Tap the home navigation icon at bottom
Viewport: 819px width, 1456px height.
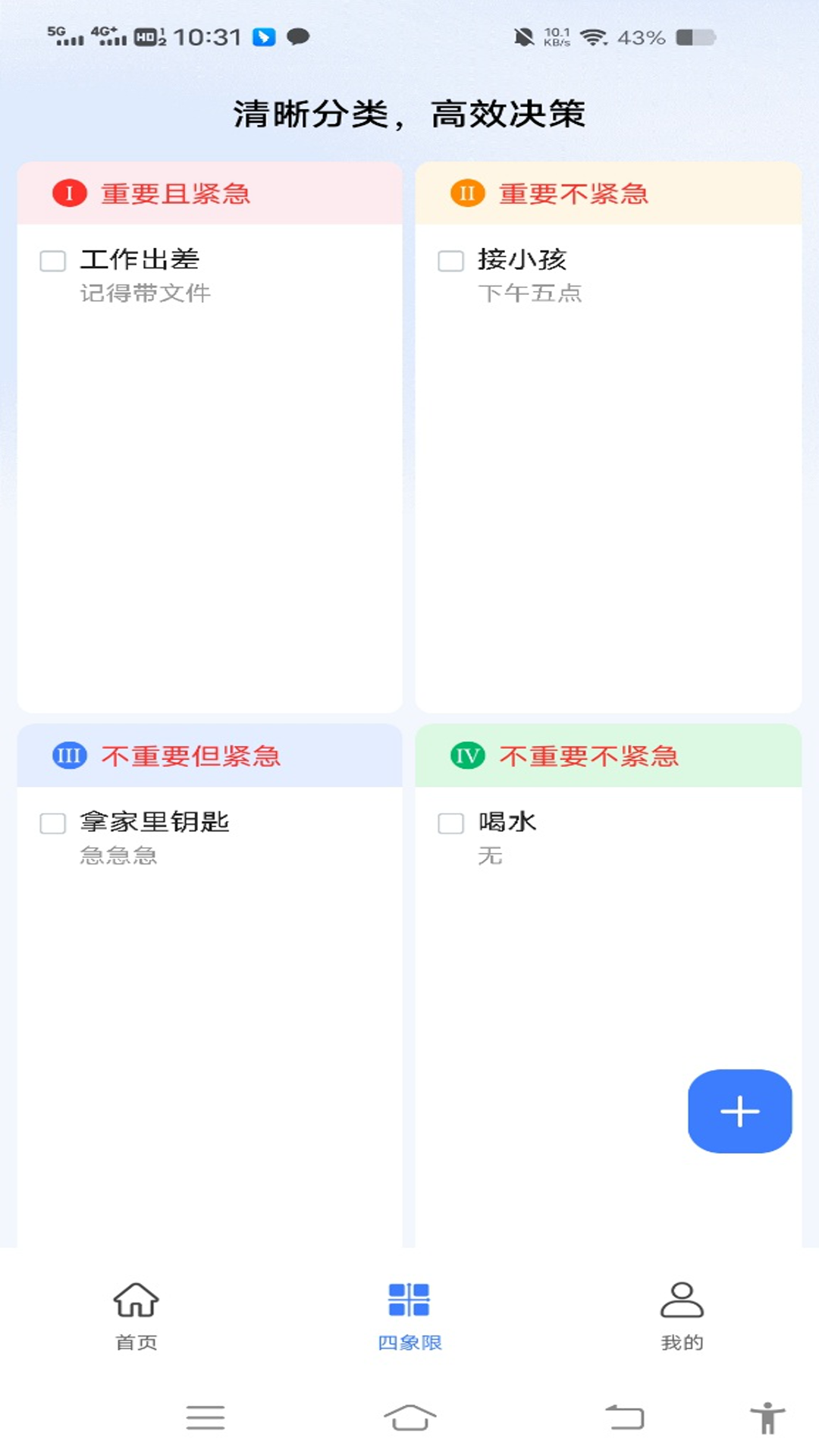tap(410, 1417)
